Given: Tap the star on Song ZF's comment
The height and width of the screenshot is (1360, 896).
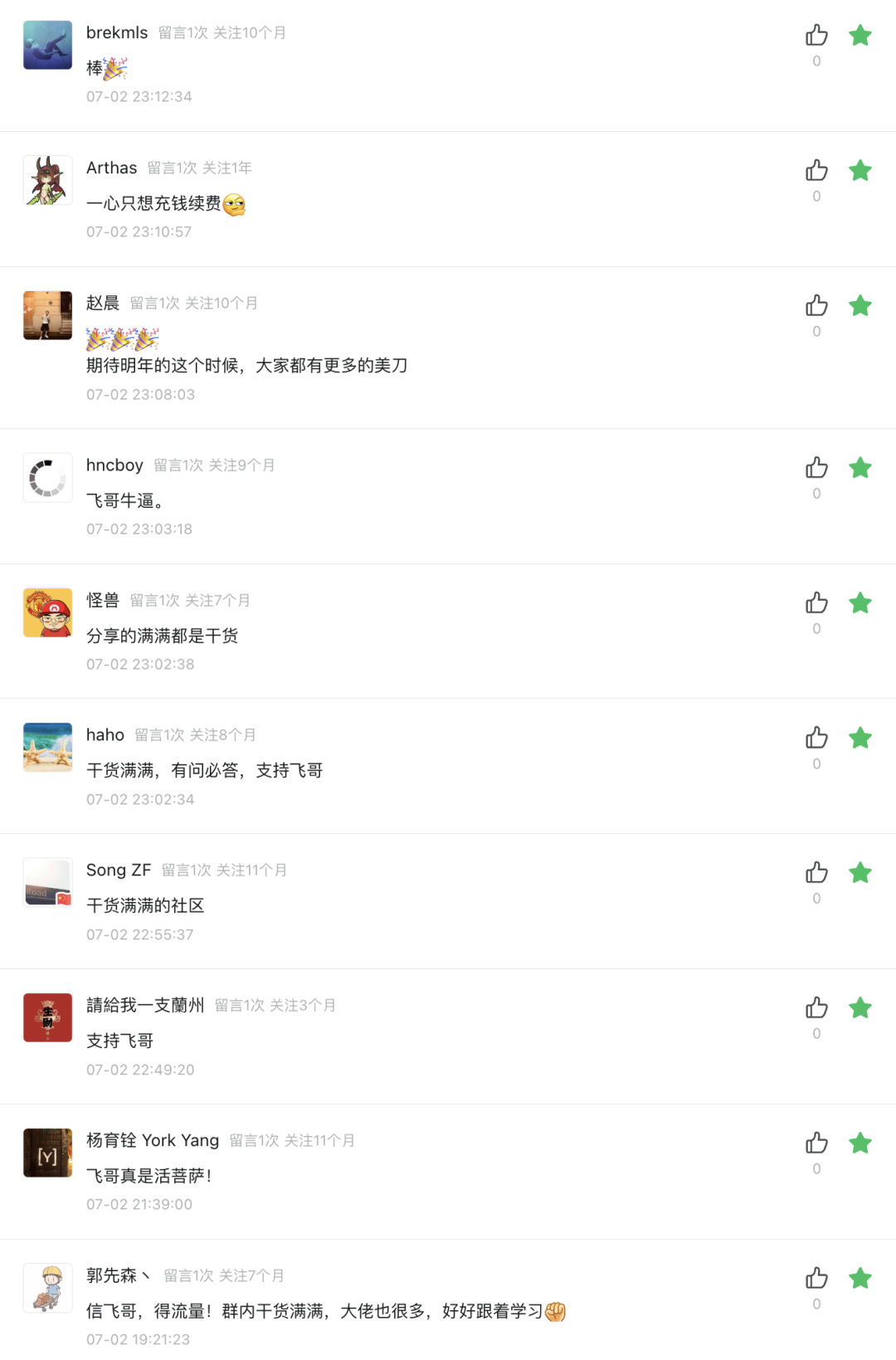Looking at the screenshot, I should click(860, 873).
